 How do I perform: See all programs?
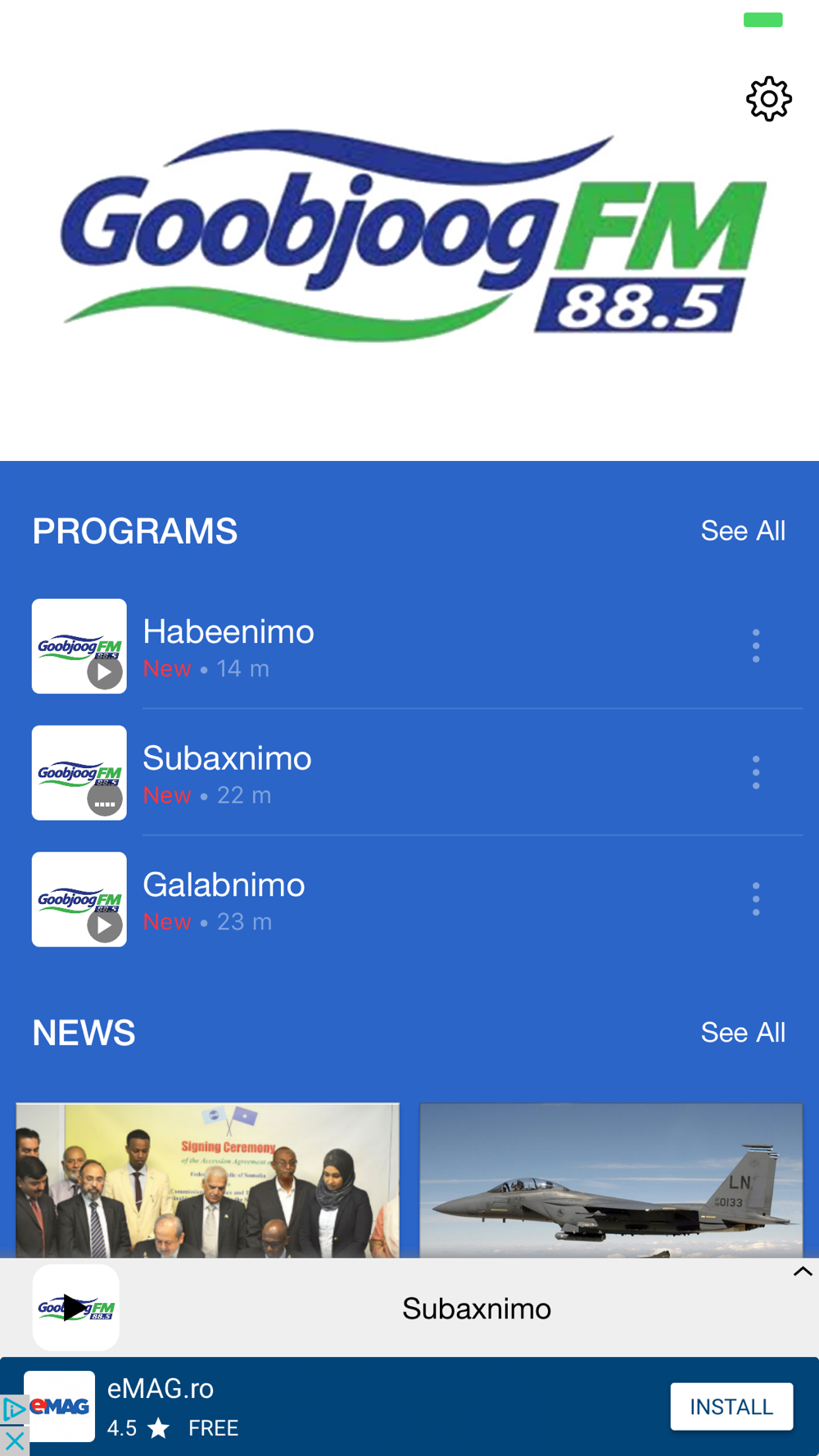(x=742, y=531)
